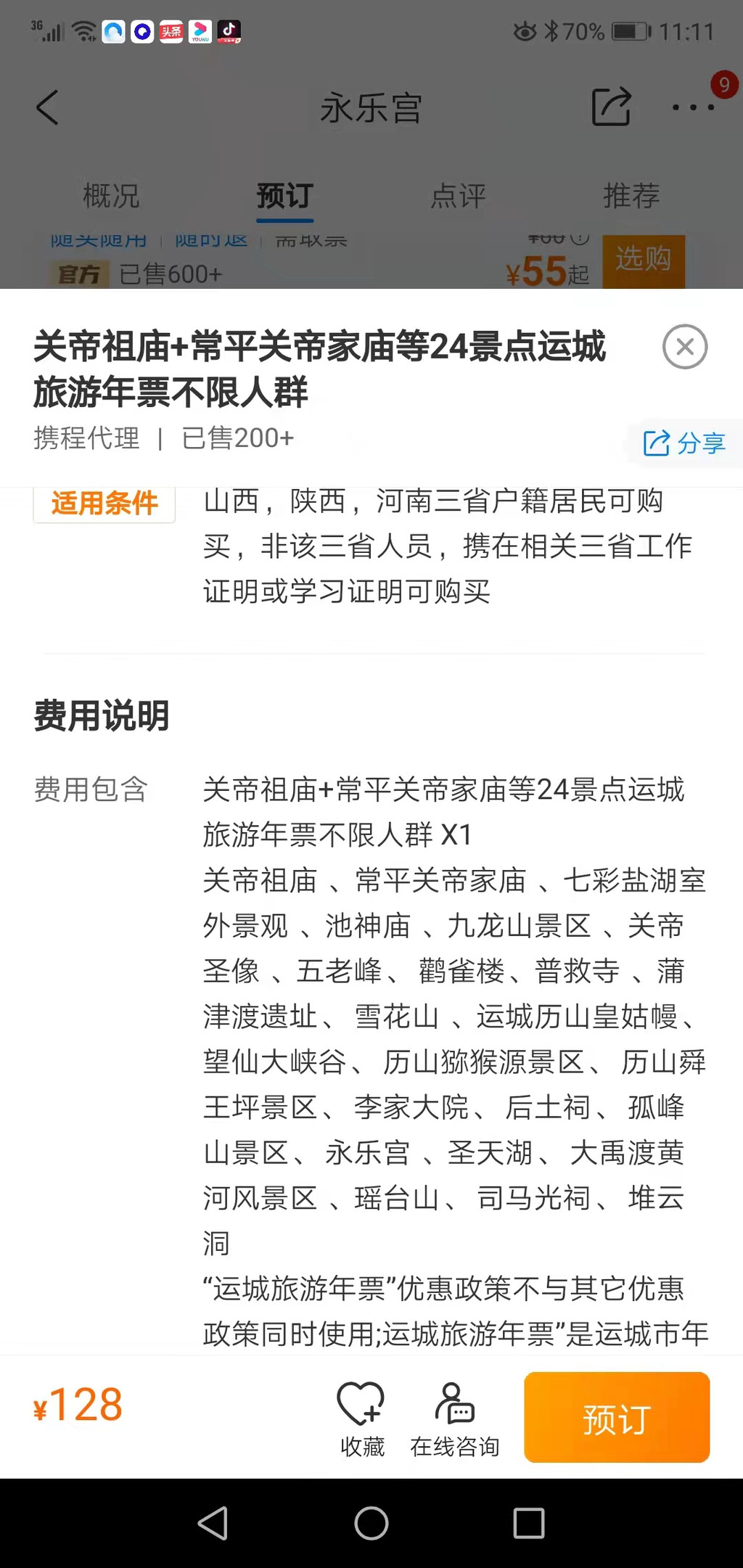Go to the home screen
Screen dimensions: 743x1568
click(x=371, y=1522)
